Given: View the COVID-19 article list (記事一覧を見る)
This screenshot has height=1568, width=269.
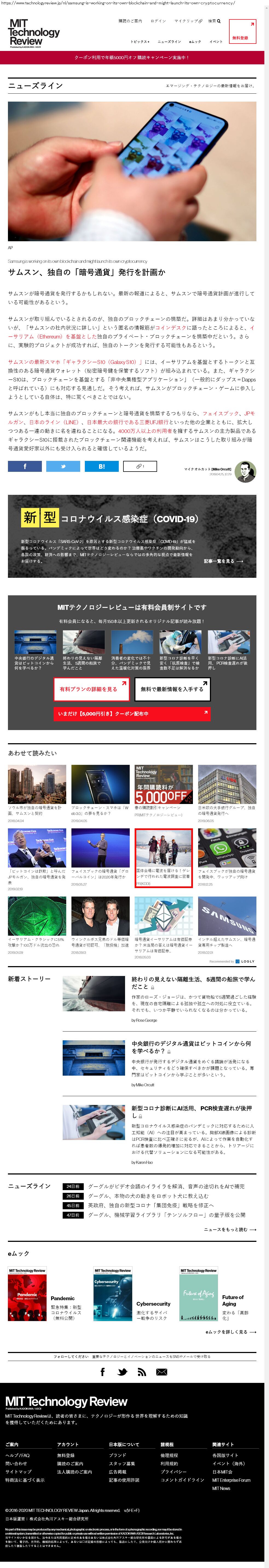Looking at the screenshot, I should click(x=223, y=561).
